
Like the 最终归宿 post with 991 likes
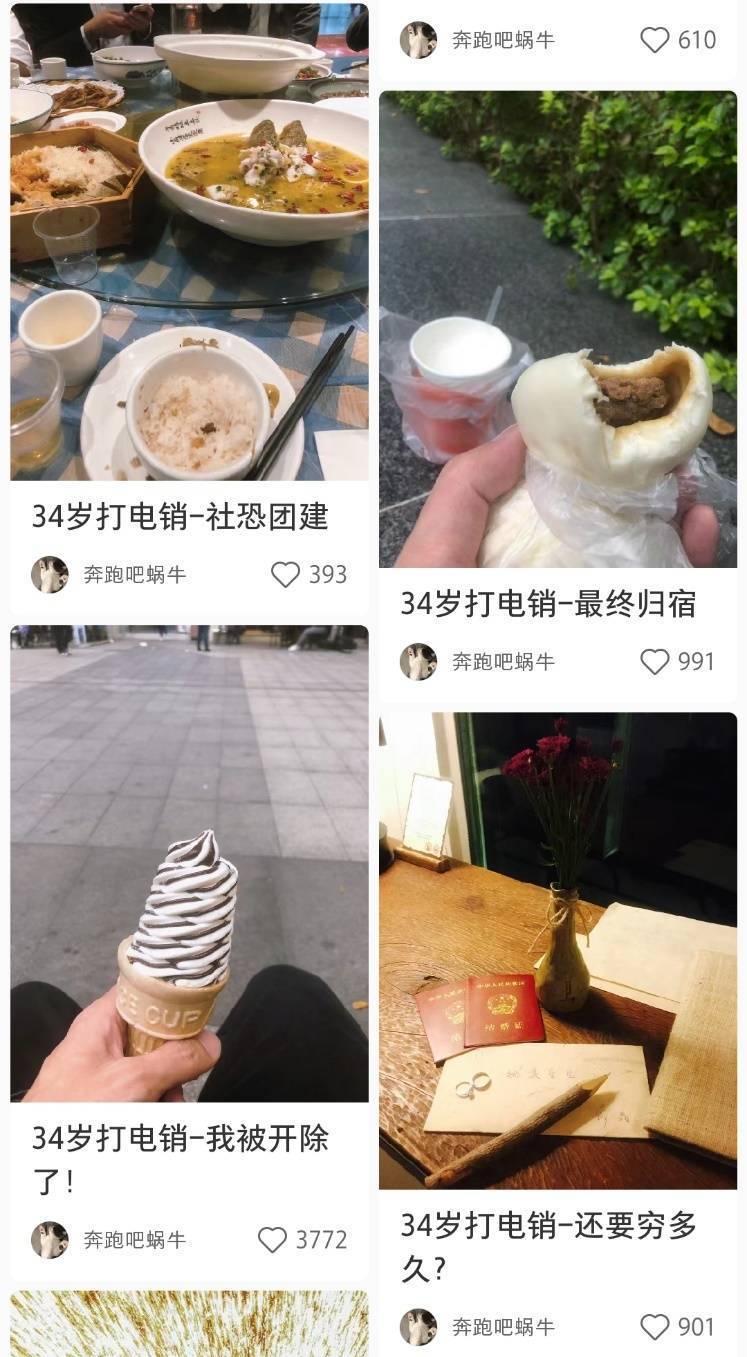click(x=655, y=661)
